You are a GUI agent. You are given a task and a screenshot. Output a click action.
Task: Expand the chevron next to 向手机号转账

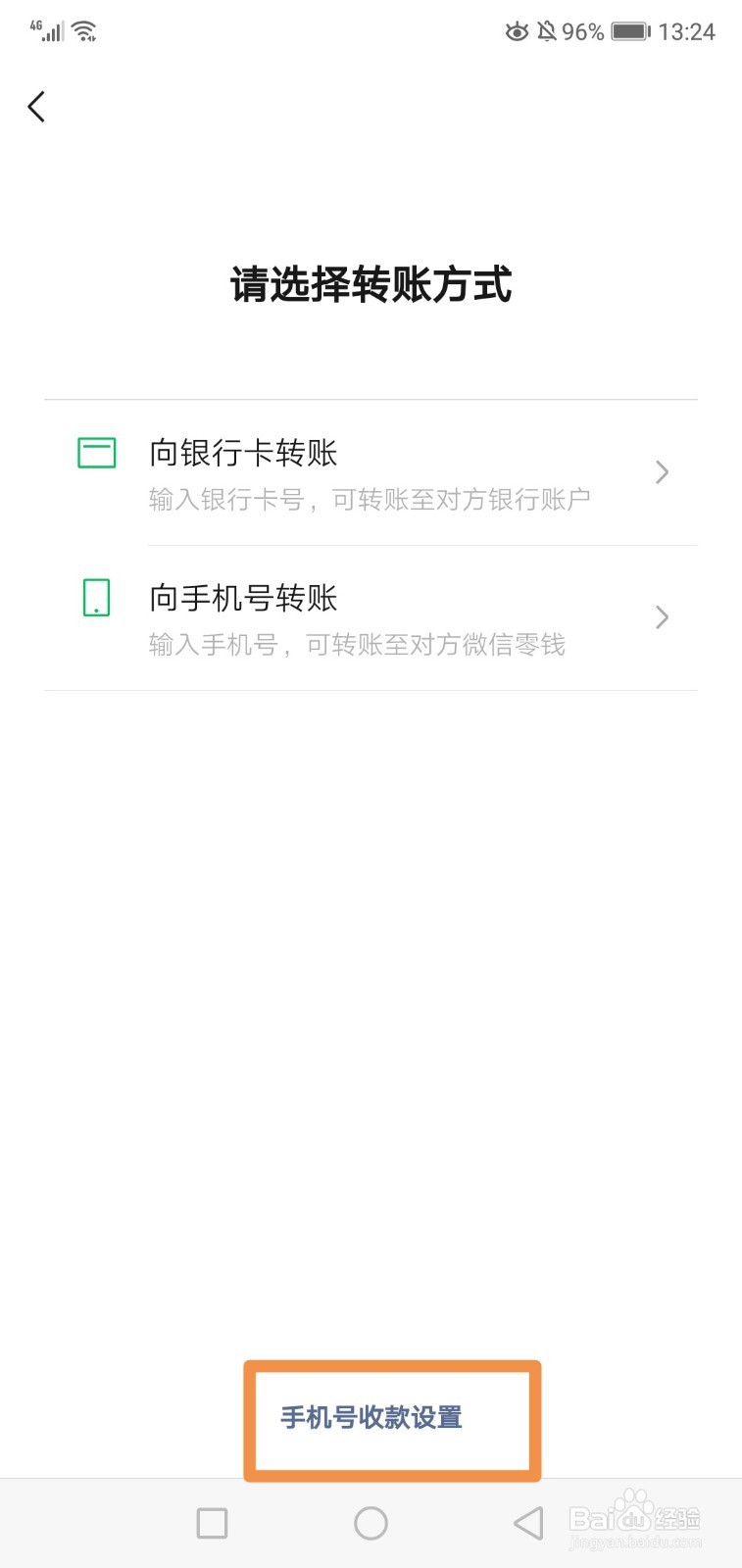661,617
